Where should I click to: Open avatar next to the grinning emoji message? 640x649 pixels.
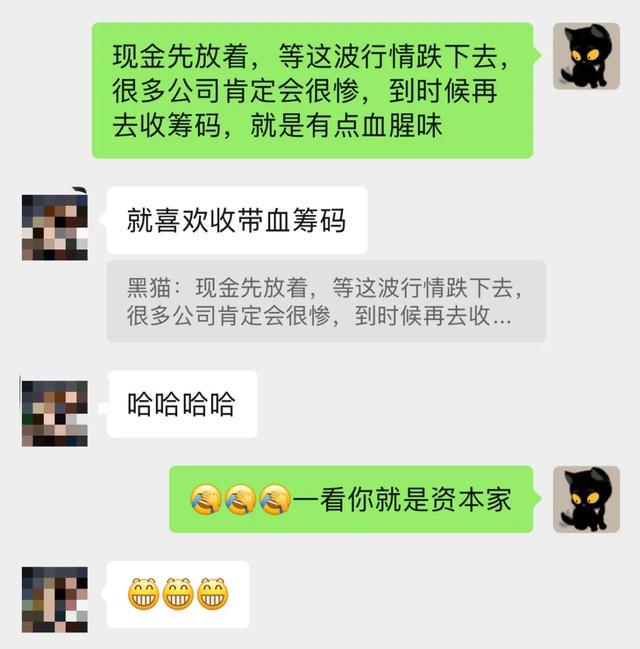point(54,599)
